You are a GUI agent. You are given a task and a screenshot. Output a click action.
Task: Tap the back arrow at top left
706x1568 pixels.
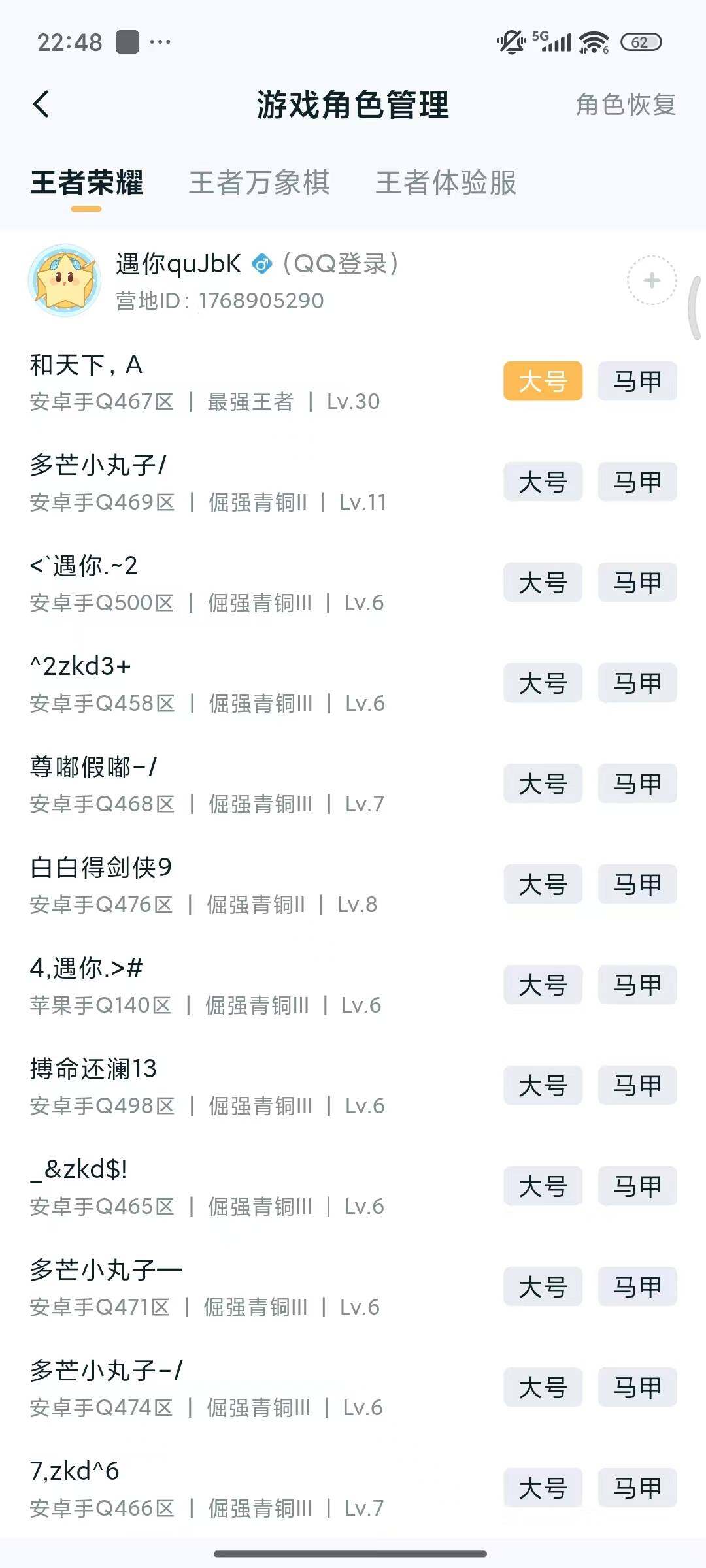click(x=41, y=104)
